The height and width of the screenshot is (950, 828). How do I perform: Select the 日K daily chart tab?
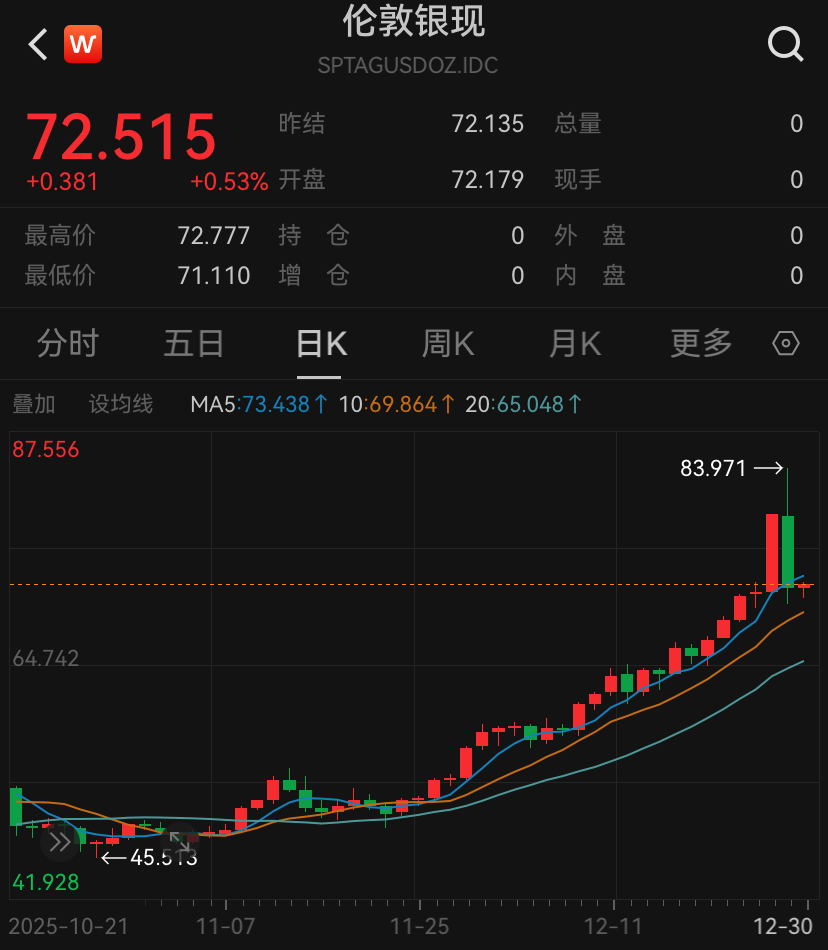pos(320,343)
